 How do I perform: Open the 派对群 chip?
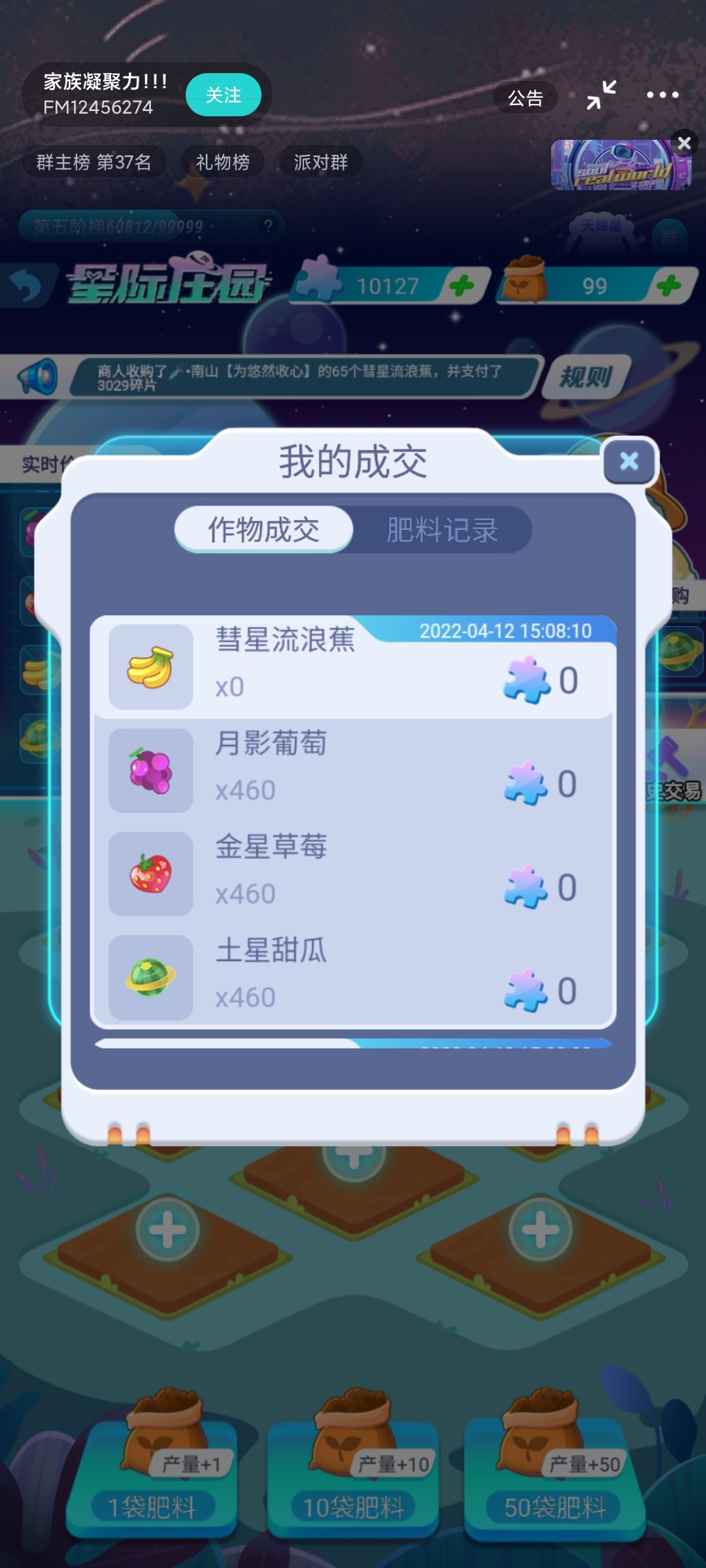[321, 162]
